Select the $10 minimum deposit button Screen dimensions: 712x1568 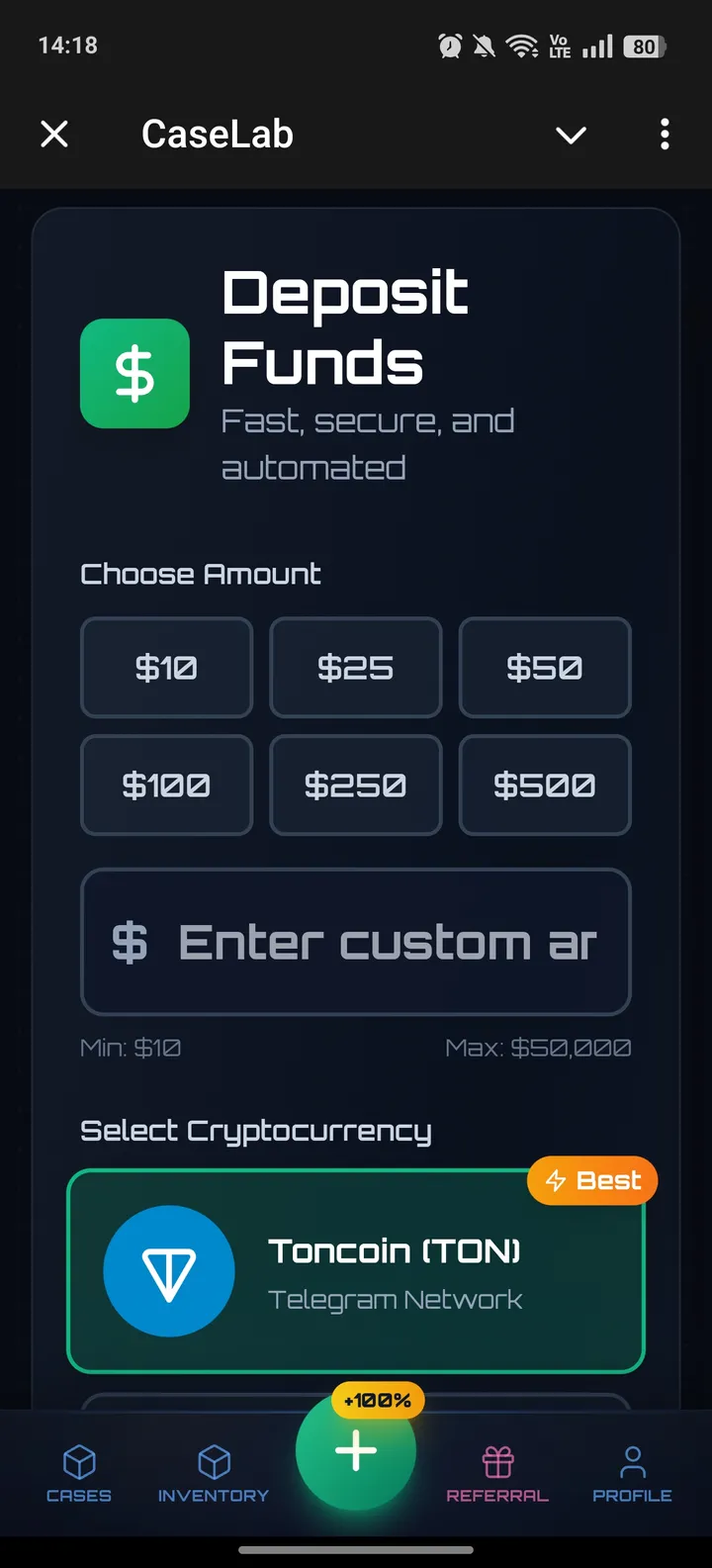tap(166, 667)
